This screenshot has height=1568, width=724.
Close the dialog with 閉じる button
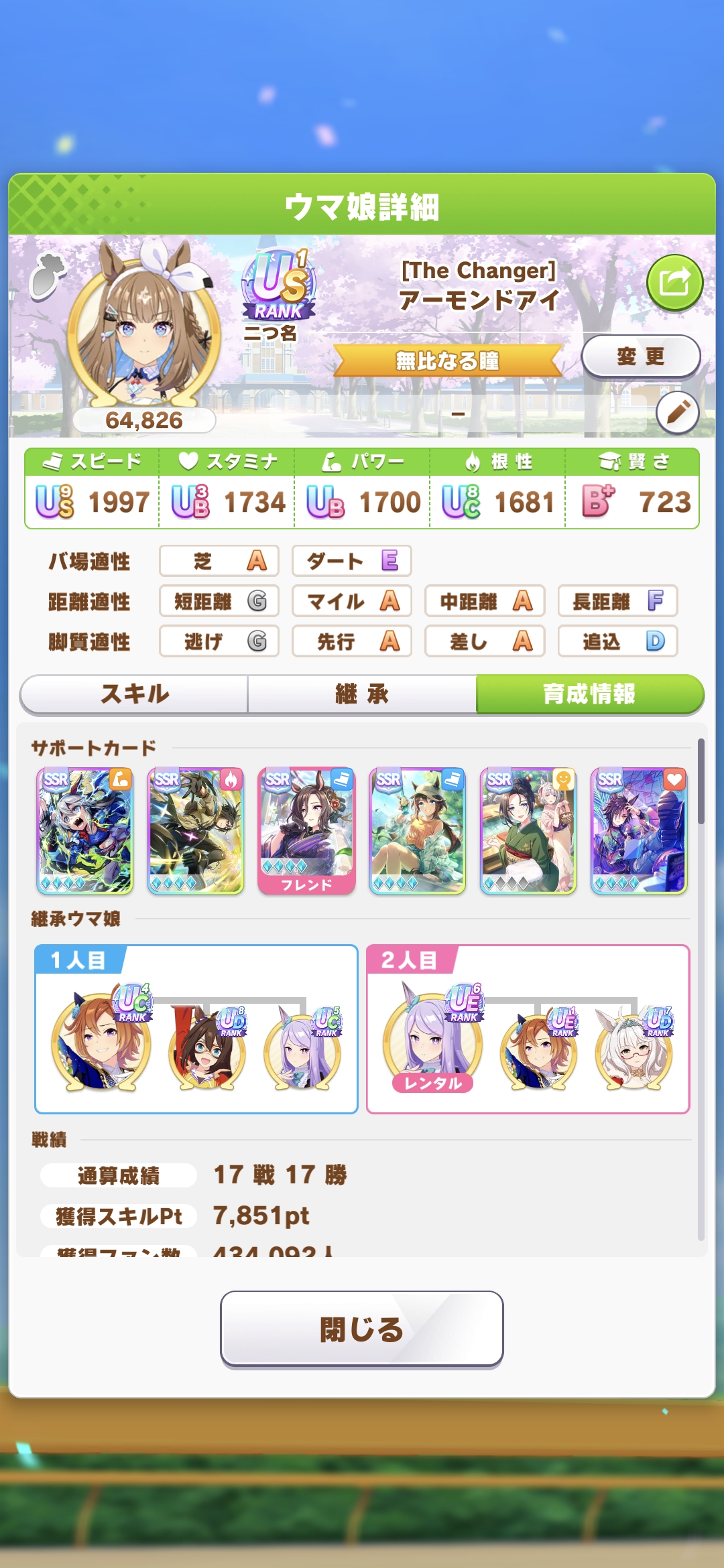362,1329
